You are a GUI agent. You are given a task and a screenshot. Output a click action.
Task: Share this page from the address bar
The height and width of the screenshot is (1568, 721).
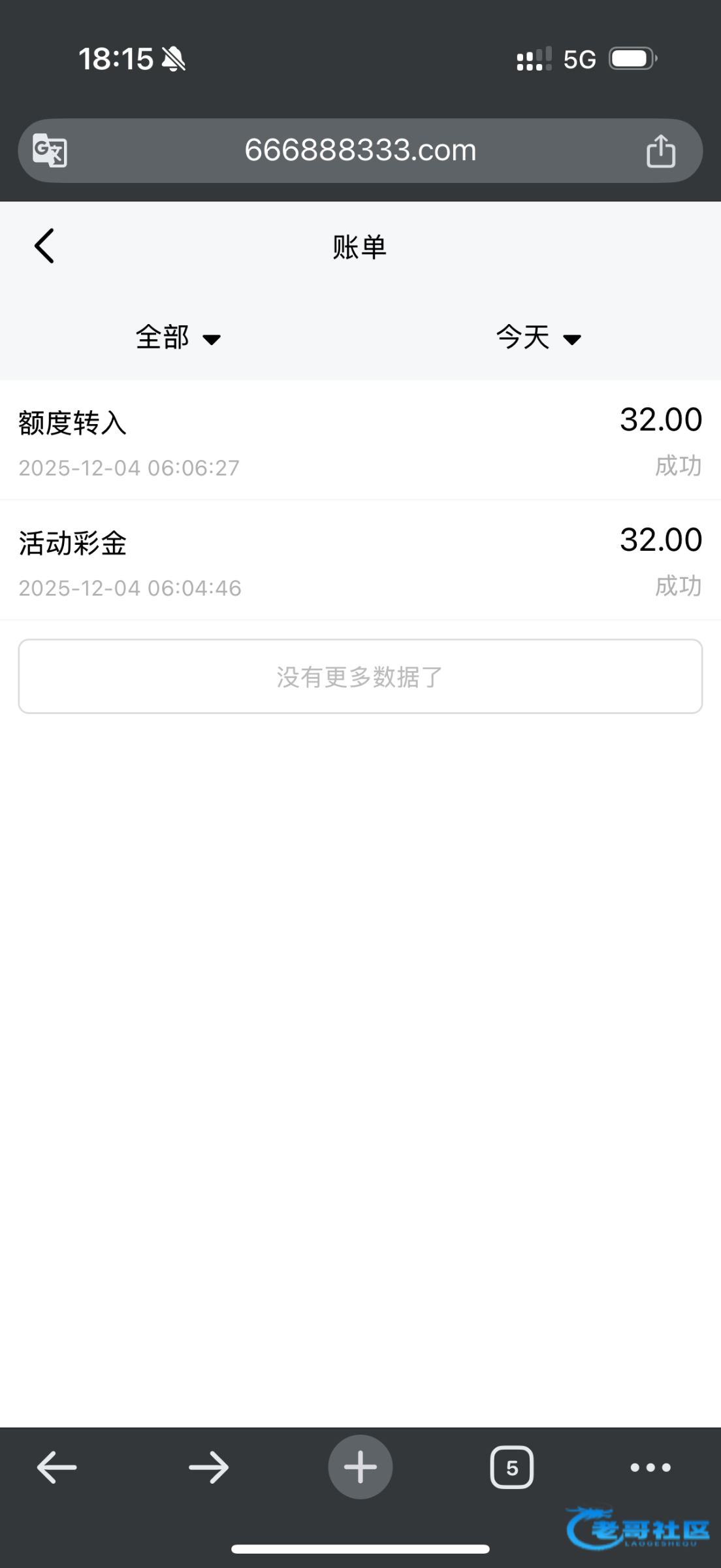[660, 151]
